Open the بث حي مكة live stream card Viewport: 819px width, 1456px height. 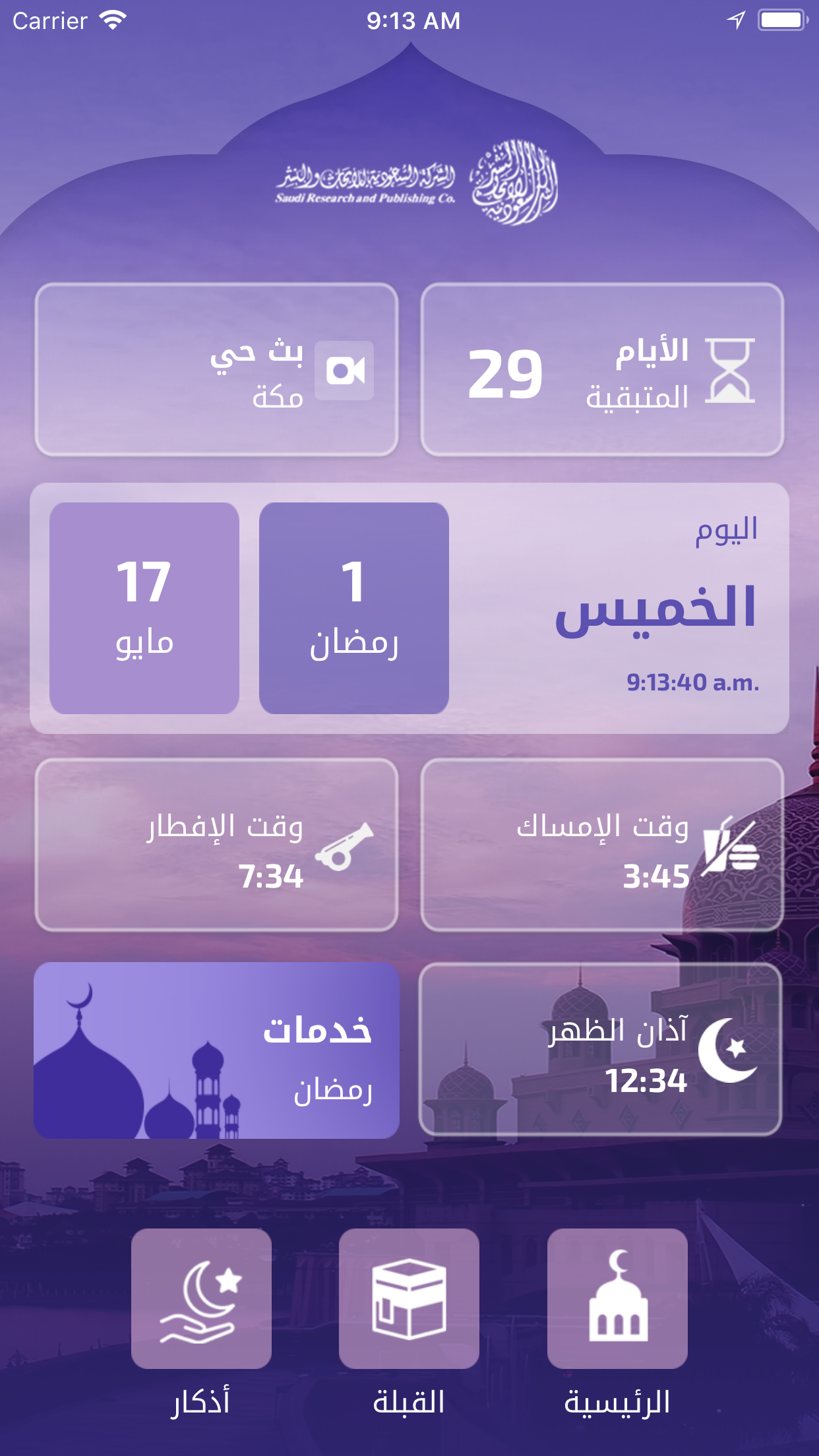tap(218, 369)
